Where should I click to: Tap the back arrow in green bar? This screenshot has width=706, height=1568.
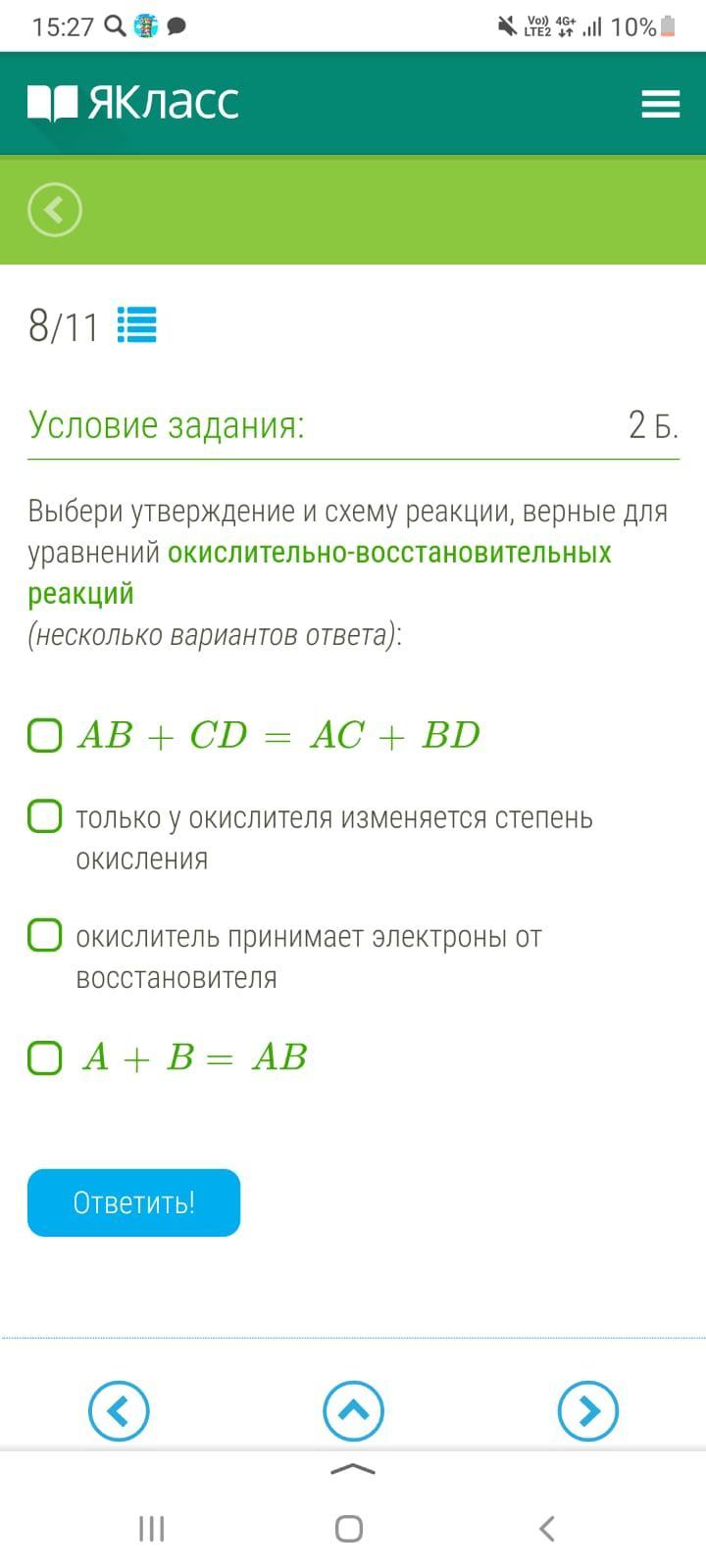(x=55, y=210)
